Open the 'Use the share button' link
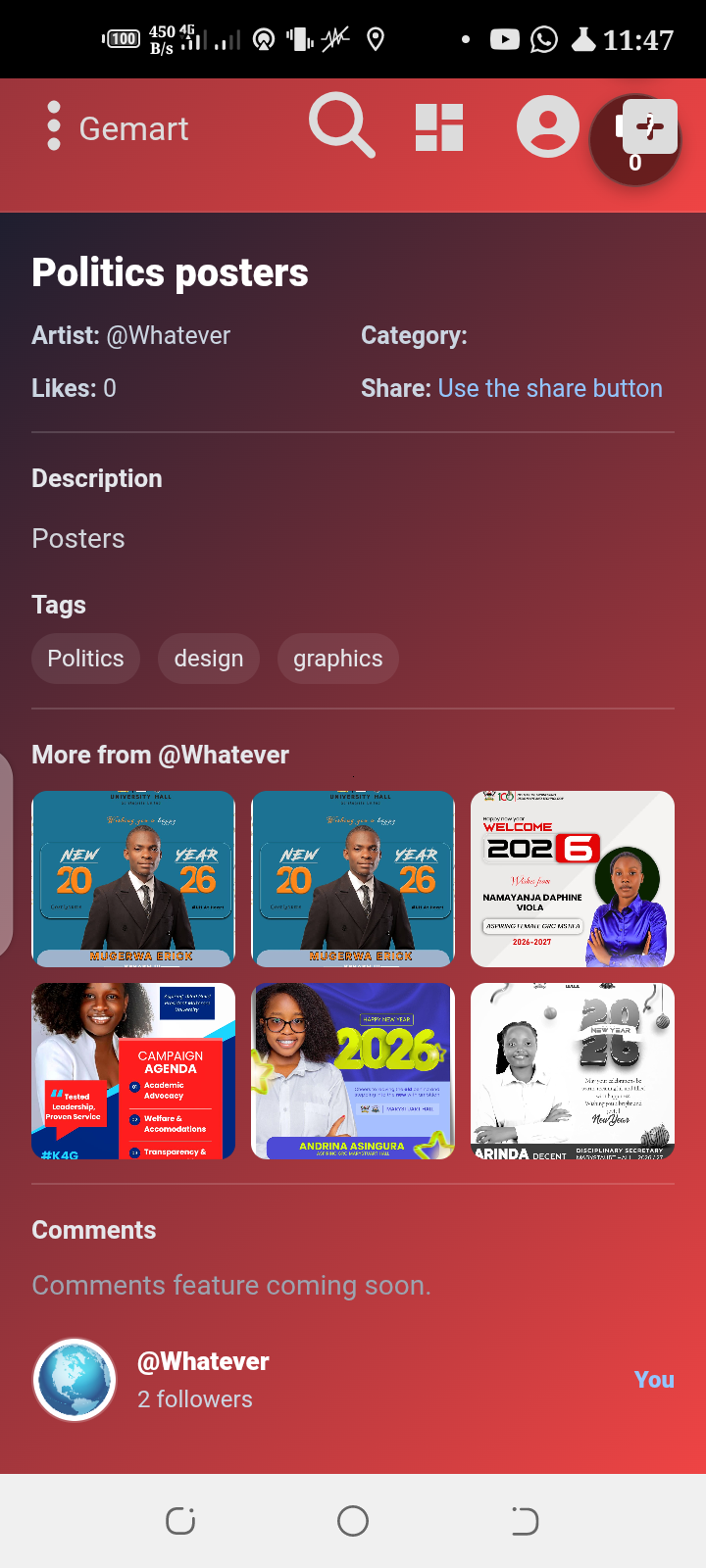The width and height of the screenshot is (706, 1568). click(549, 388)
